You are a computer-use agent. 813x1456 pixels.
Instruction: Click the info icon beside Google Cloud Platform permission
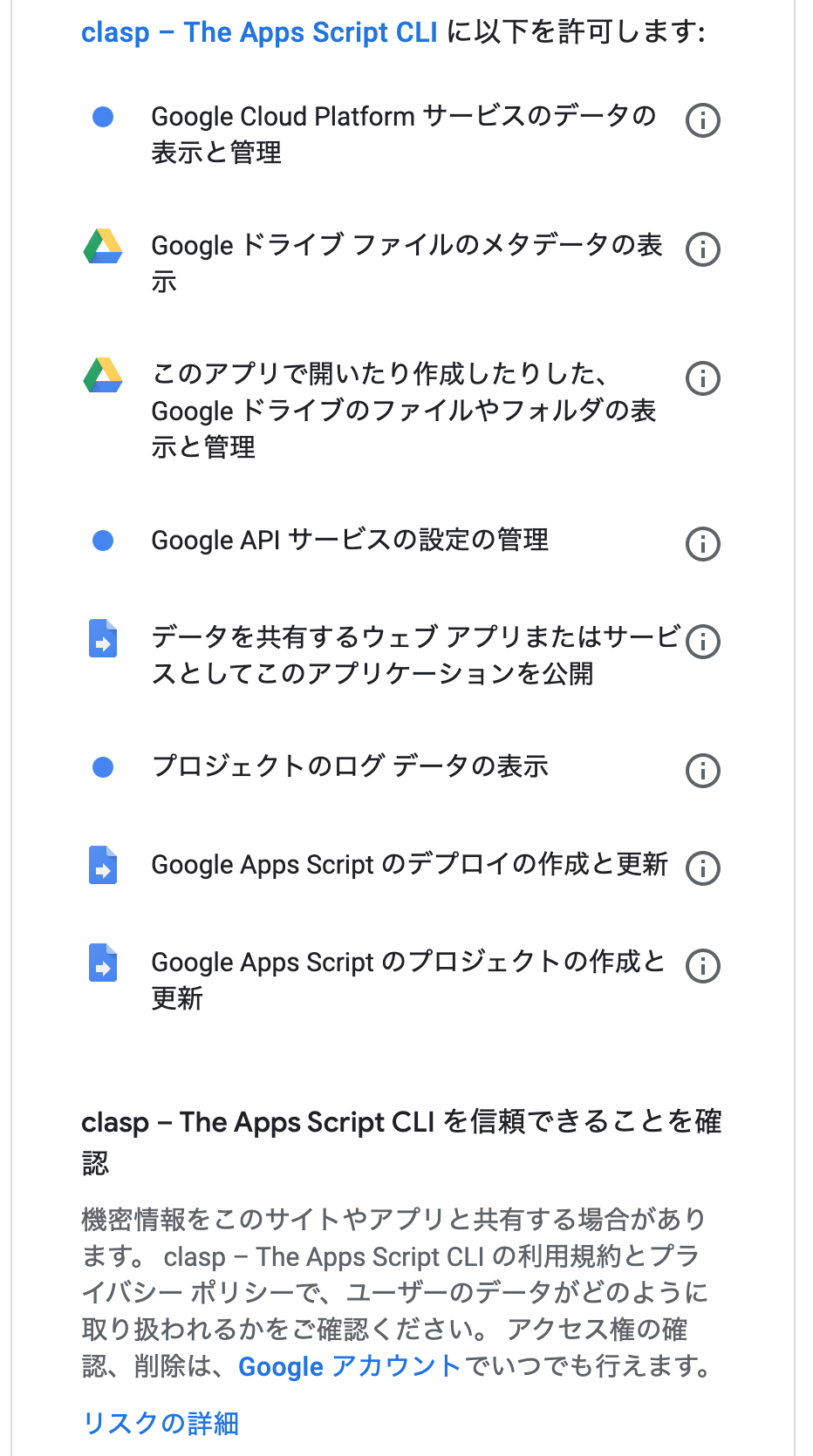click(702, 120)
